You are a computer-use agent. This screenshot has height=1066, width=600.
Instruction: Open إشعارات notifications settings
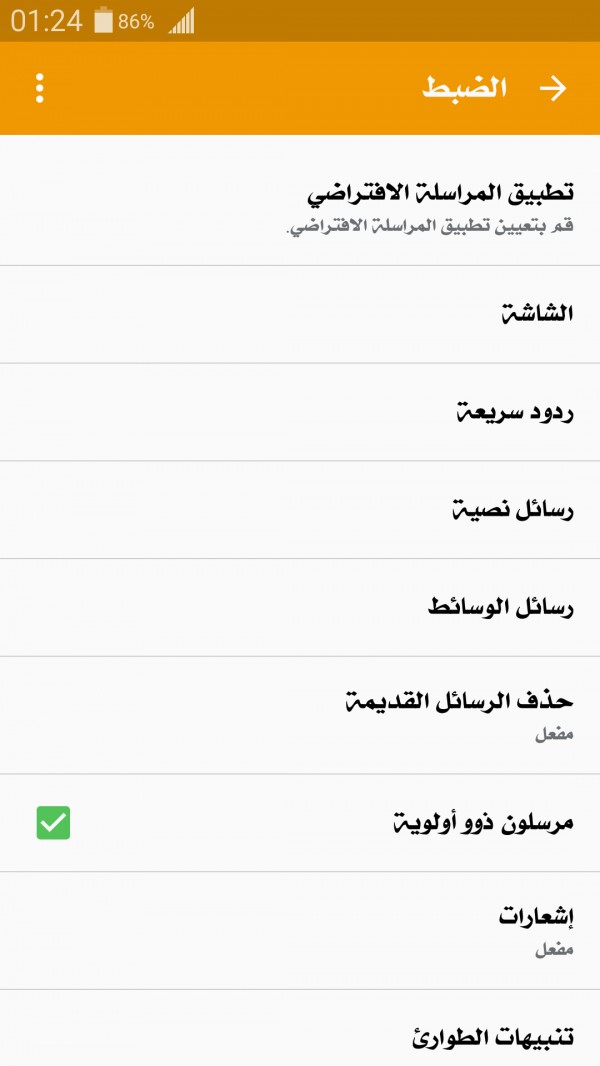pos(300,930)
